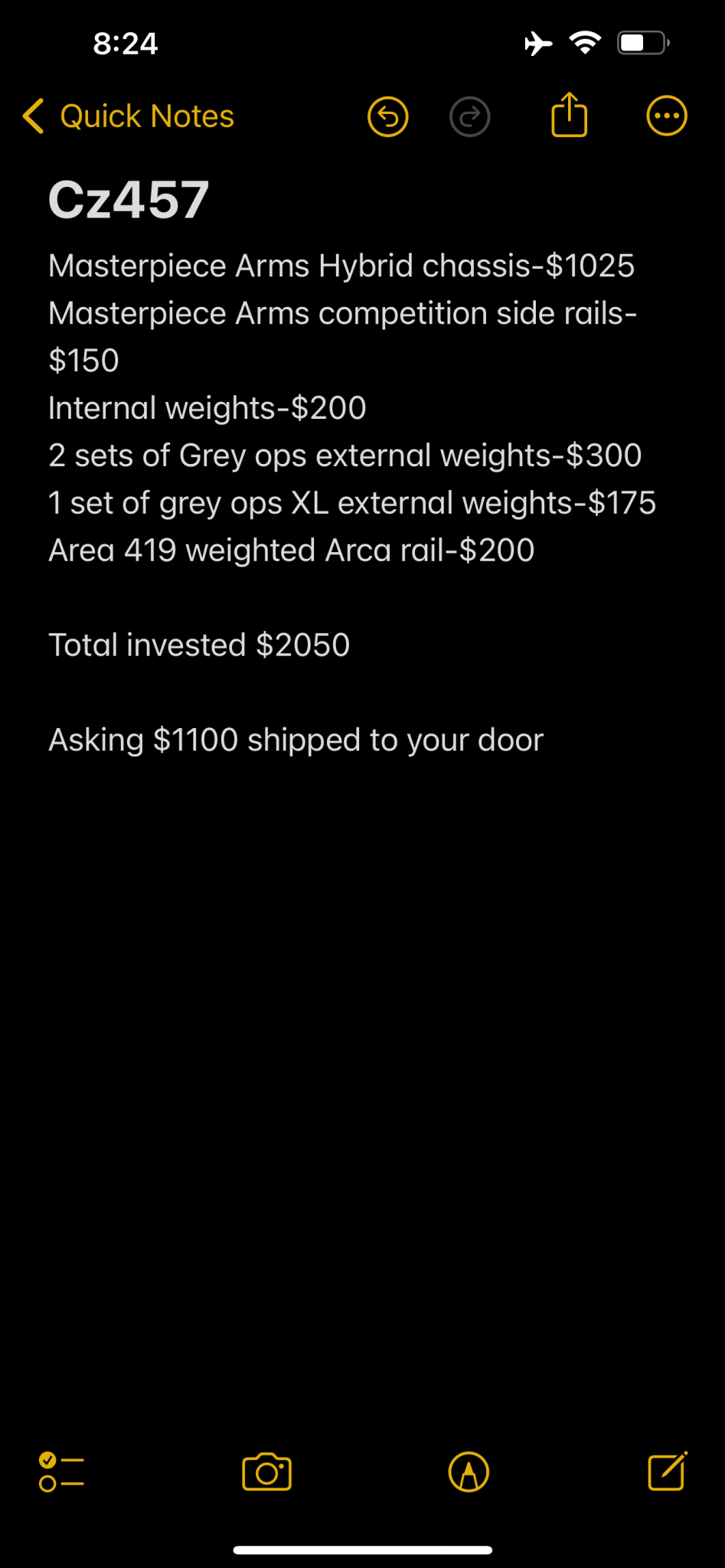Undo the last edit
The width and height of the screenshot is (725, 1568).
(x=388, y=117)
